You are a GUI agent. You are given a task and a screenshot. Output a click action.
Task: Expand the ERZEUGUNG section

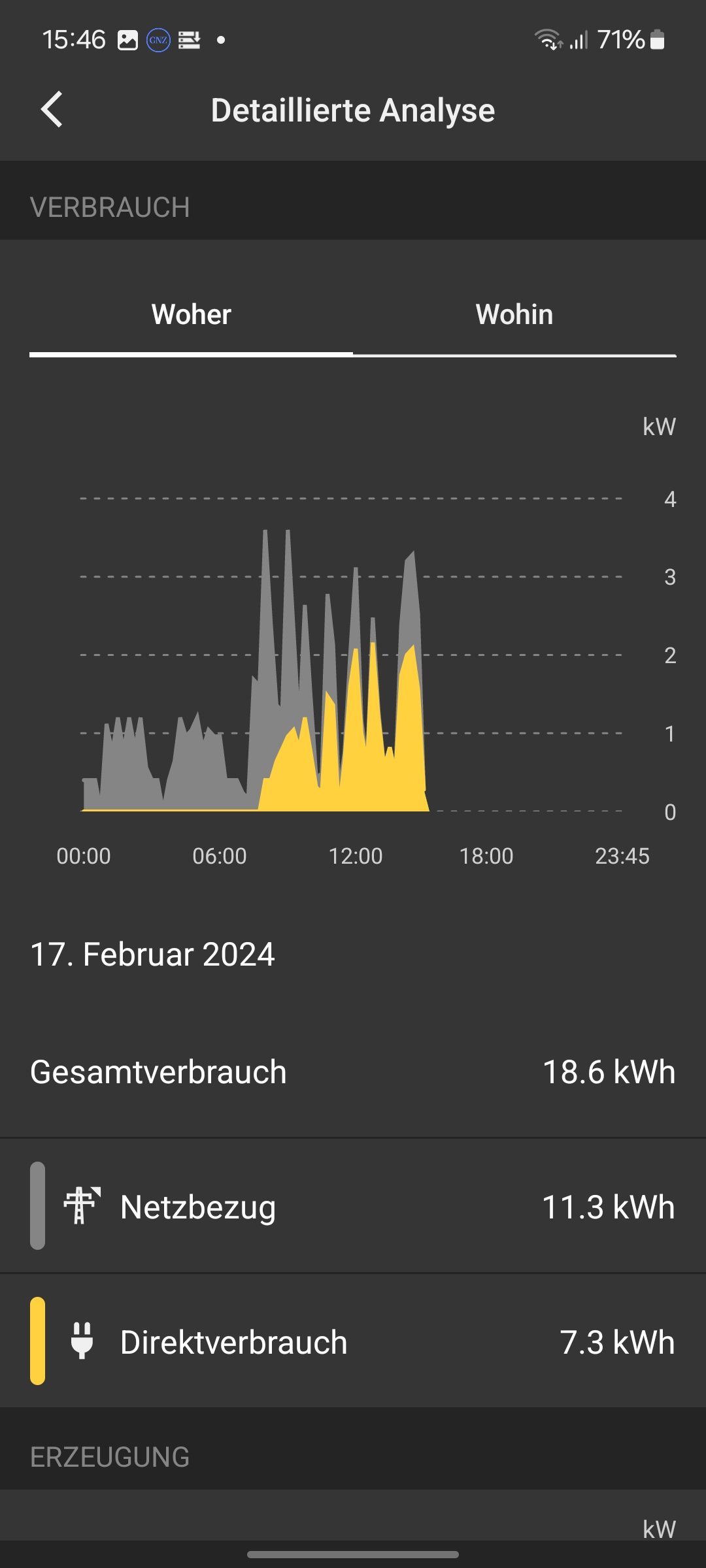coord(110,1457)
